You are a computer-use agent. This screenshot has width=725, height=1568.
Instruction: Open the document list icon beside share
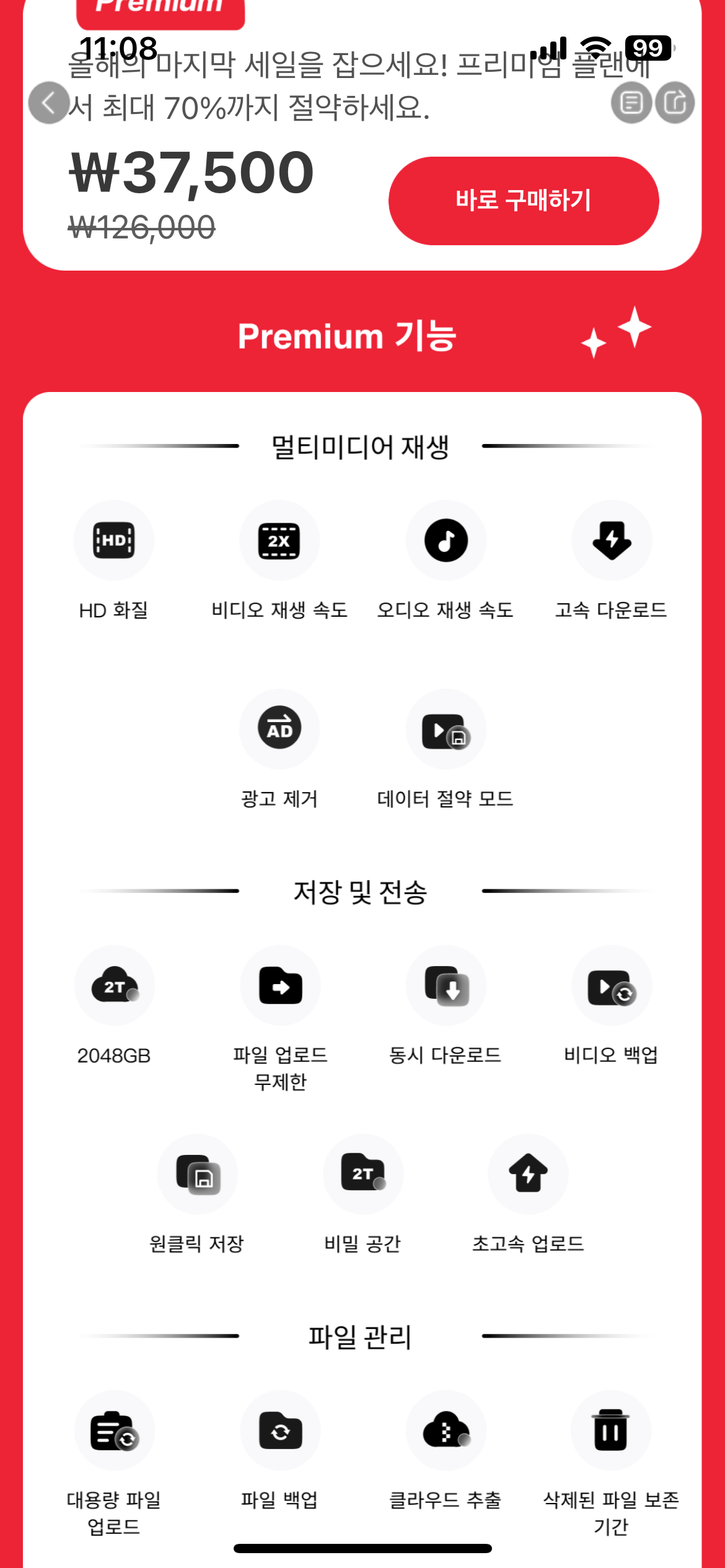[631, 103]
